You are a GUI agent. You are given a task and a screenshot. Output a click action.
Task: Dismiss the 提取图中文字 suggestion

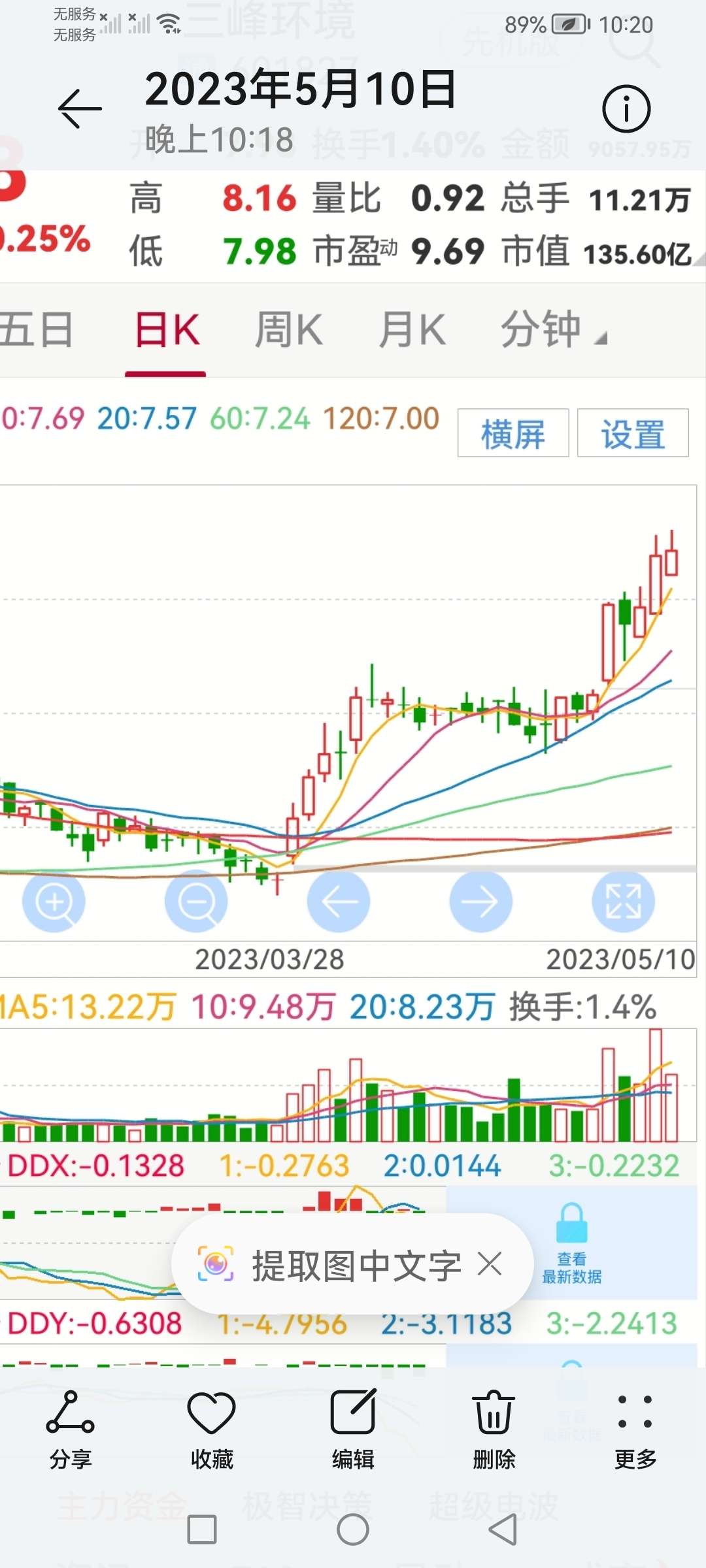(x=490, y=1264)
